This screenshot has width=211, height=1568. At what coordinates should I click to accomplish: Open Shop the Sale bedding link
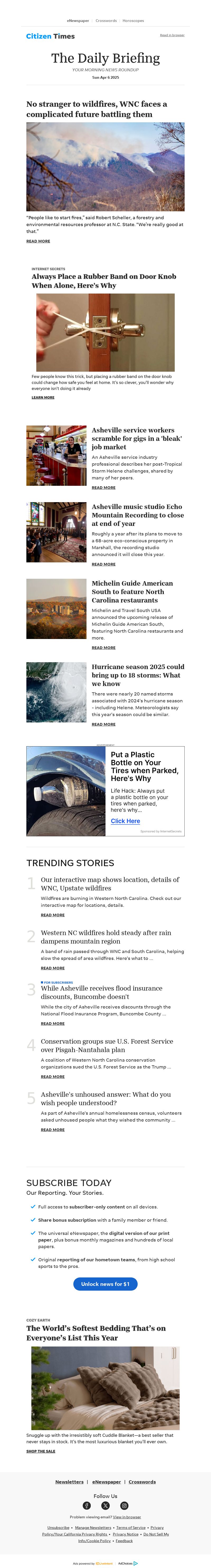click(x=41, y=1451)
